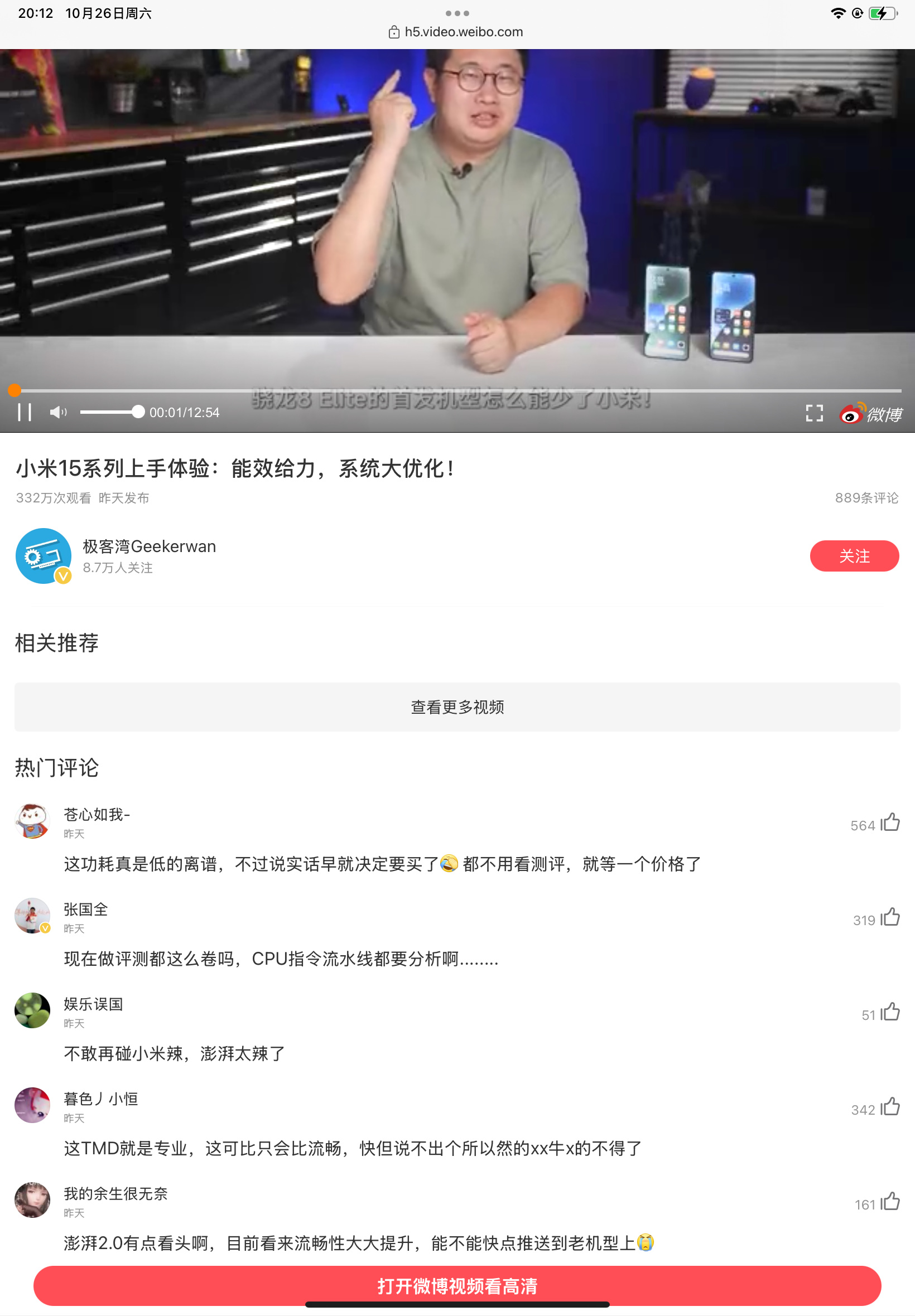Enter fullscreen video mode
Image resolution: width=915 pixels, height=1316 pixels.
pyautogui.click(x=814, y=413)
